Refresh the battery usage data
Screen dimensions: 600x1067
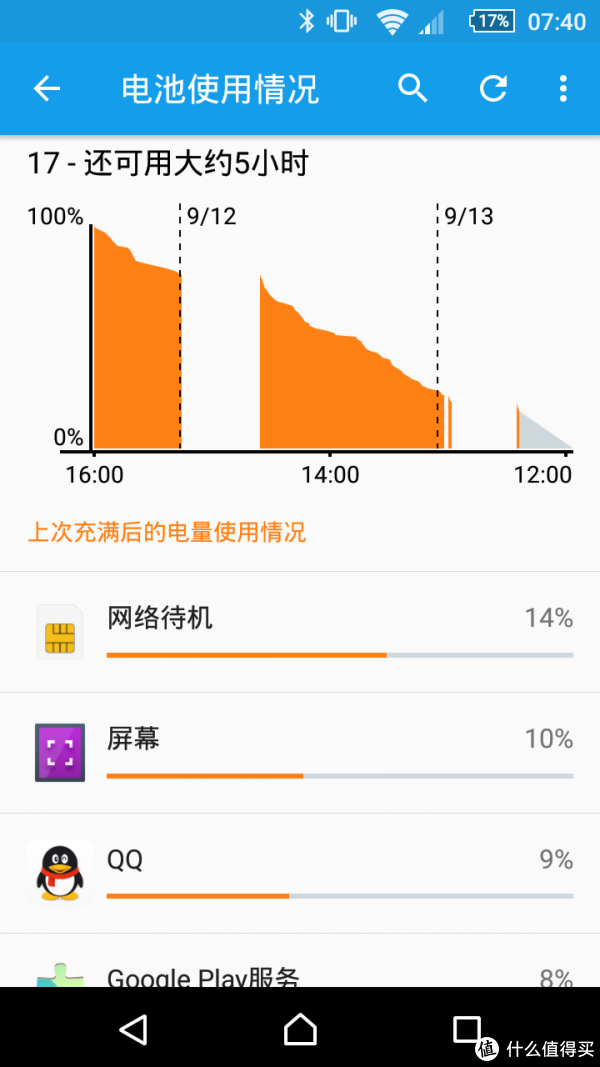493,88
